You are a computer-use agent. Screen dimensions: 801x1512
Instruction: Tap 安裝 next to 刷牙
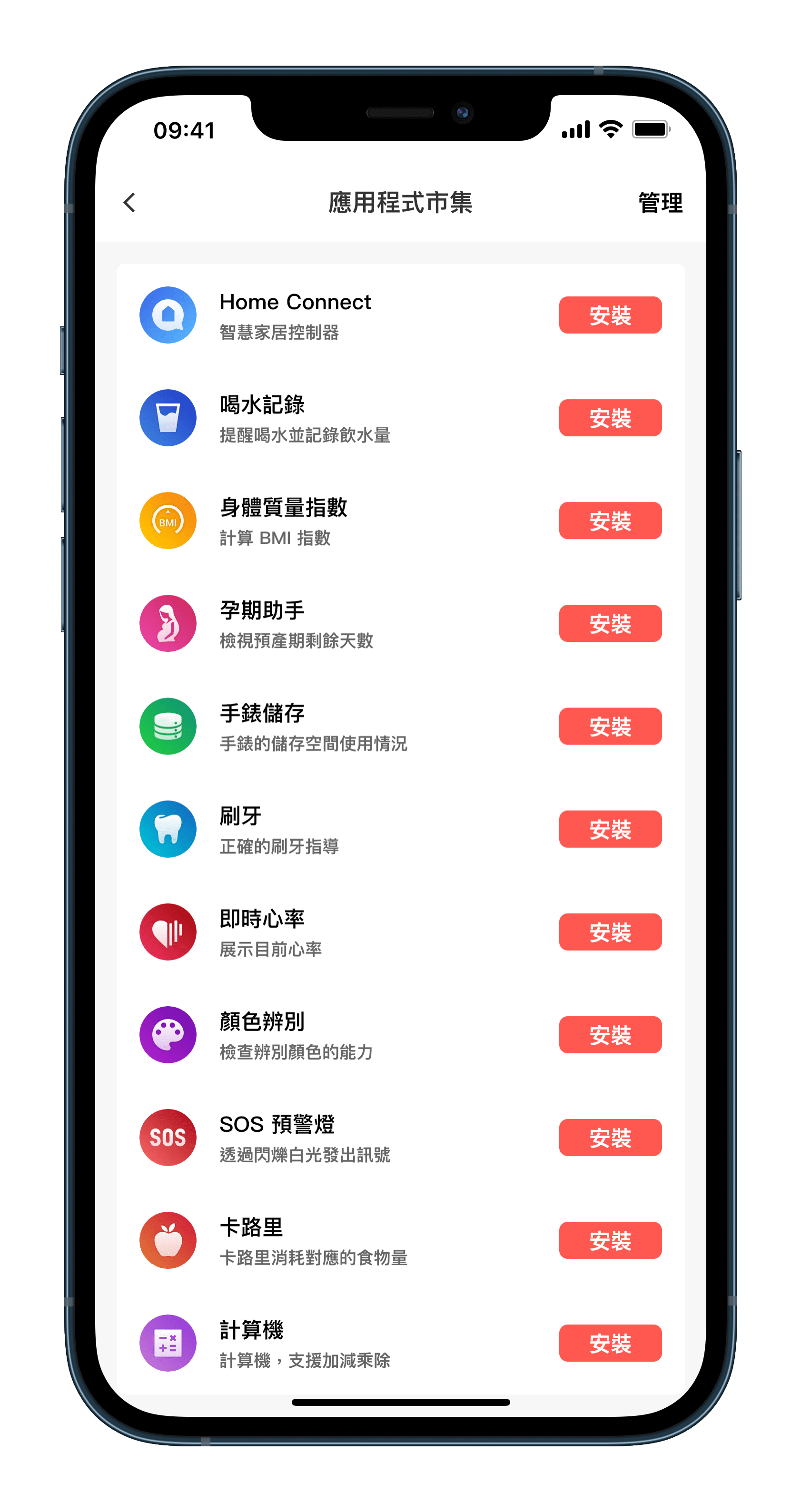610,829
